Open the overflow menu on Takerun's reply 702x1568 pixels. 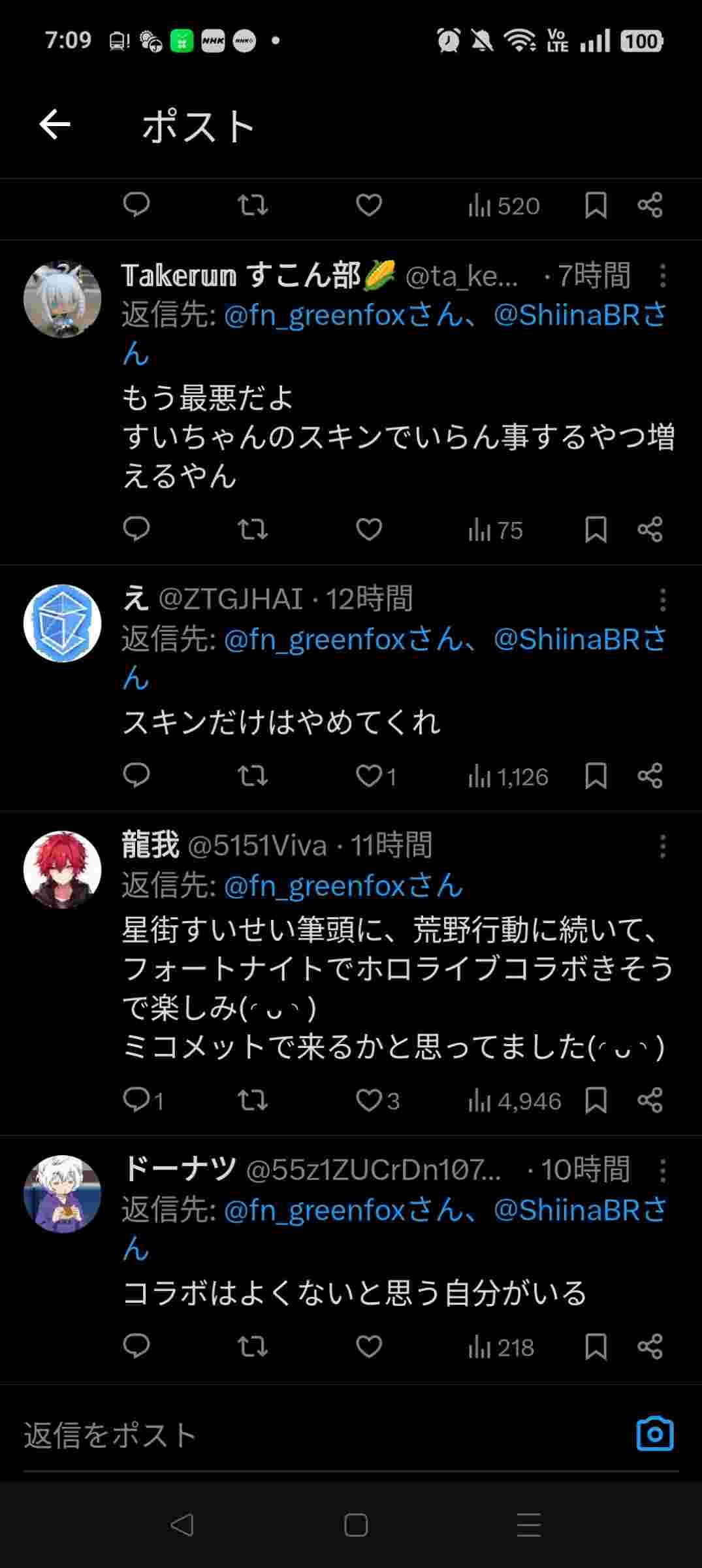663,276
